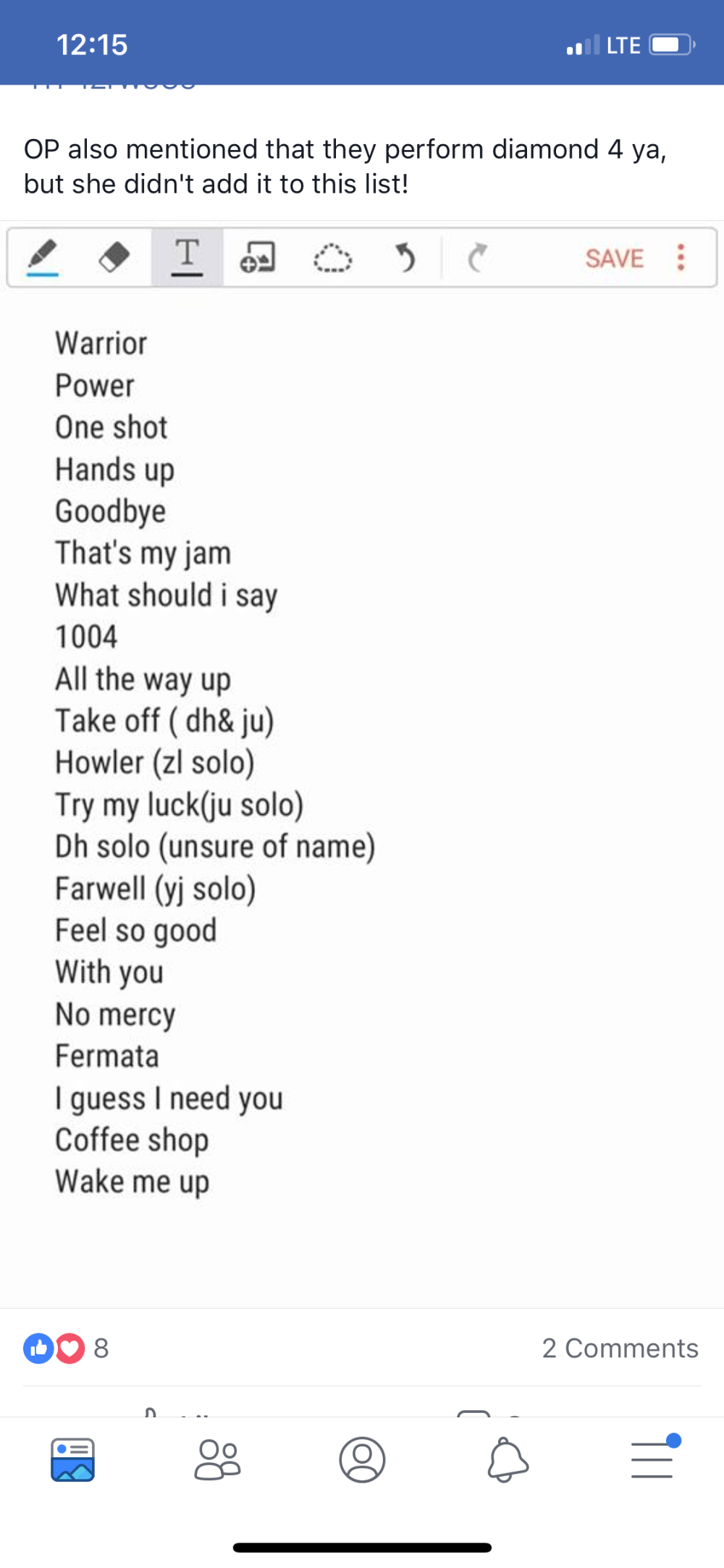The width and height of the screenshot is (724, 1568).
Task: Open the hamburger menu tab
Action: pos(652,1459)
